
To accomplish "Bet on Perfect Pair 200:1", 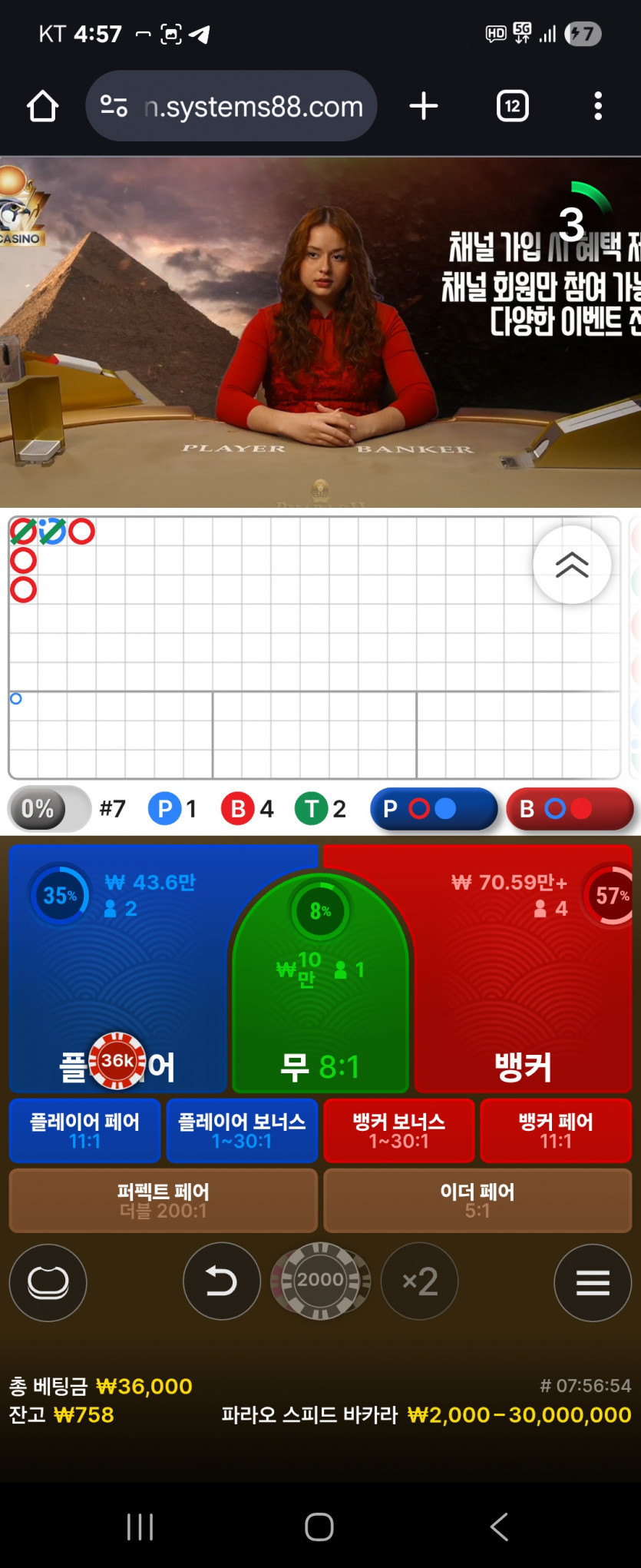I will click(x=163, y=1200).
